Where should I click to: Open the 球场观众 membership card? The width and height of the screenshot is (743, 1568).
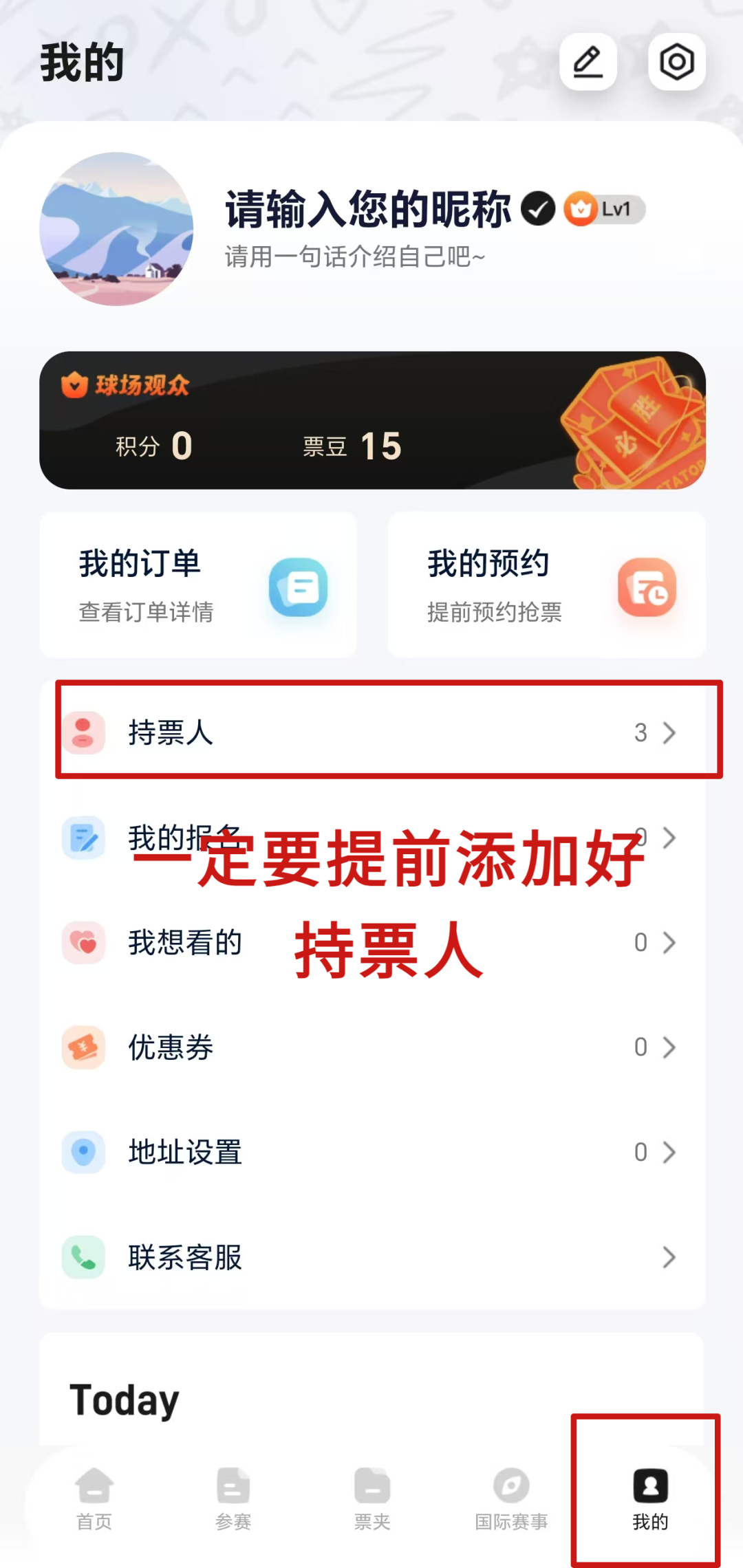pos(372,420)
